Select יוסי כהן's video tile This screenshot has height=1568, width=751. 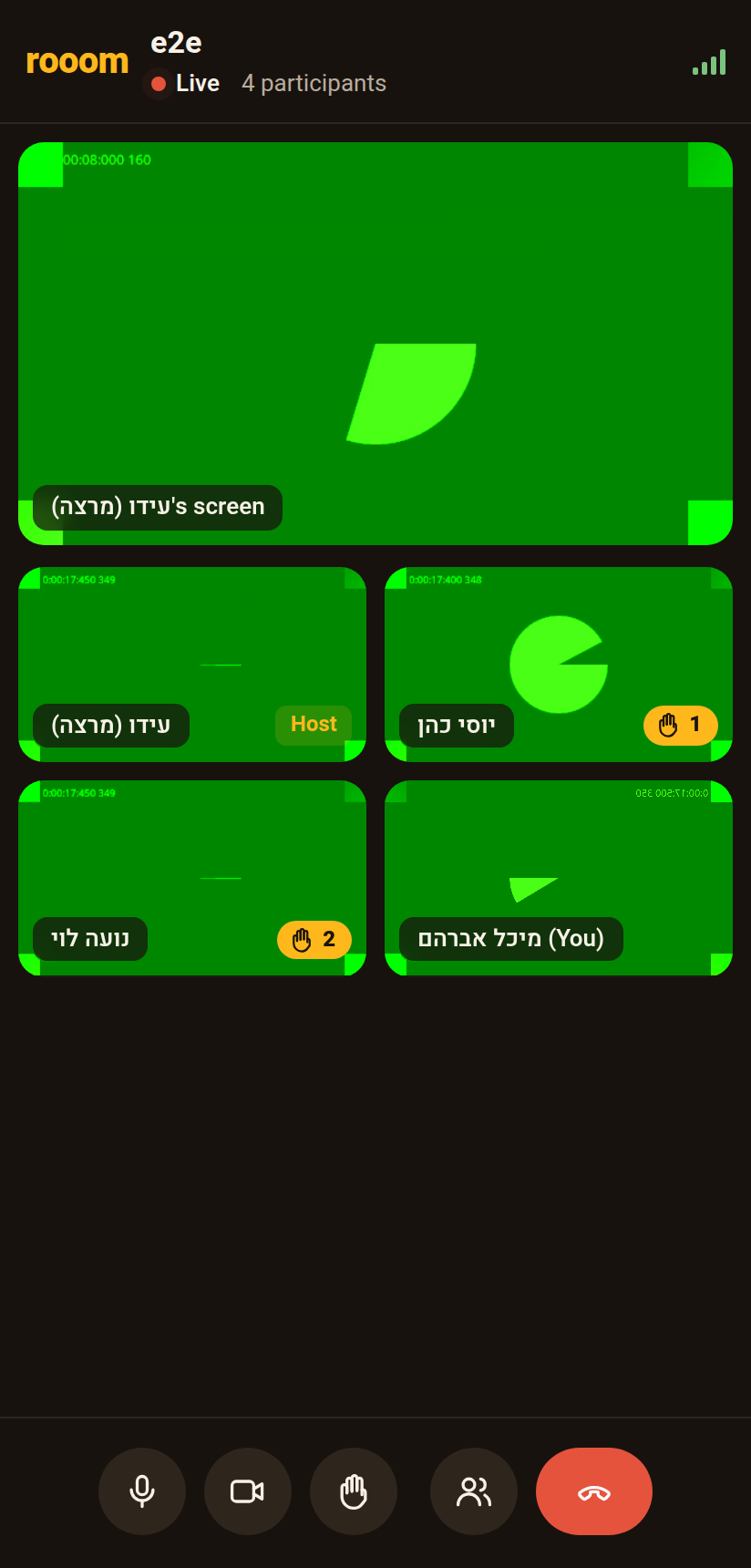pyautogui.click(x=559, y=665)
